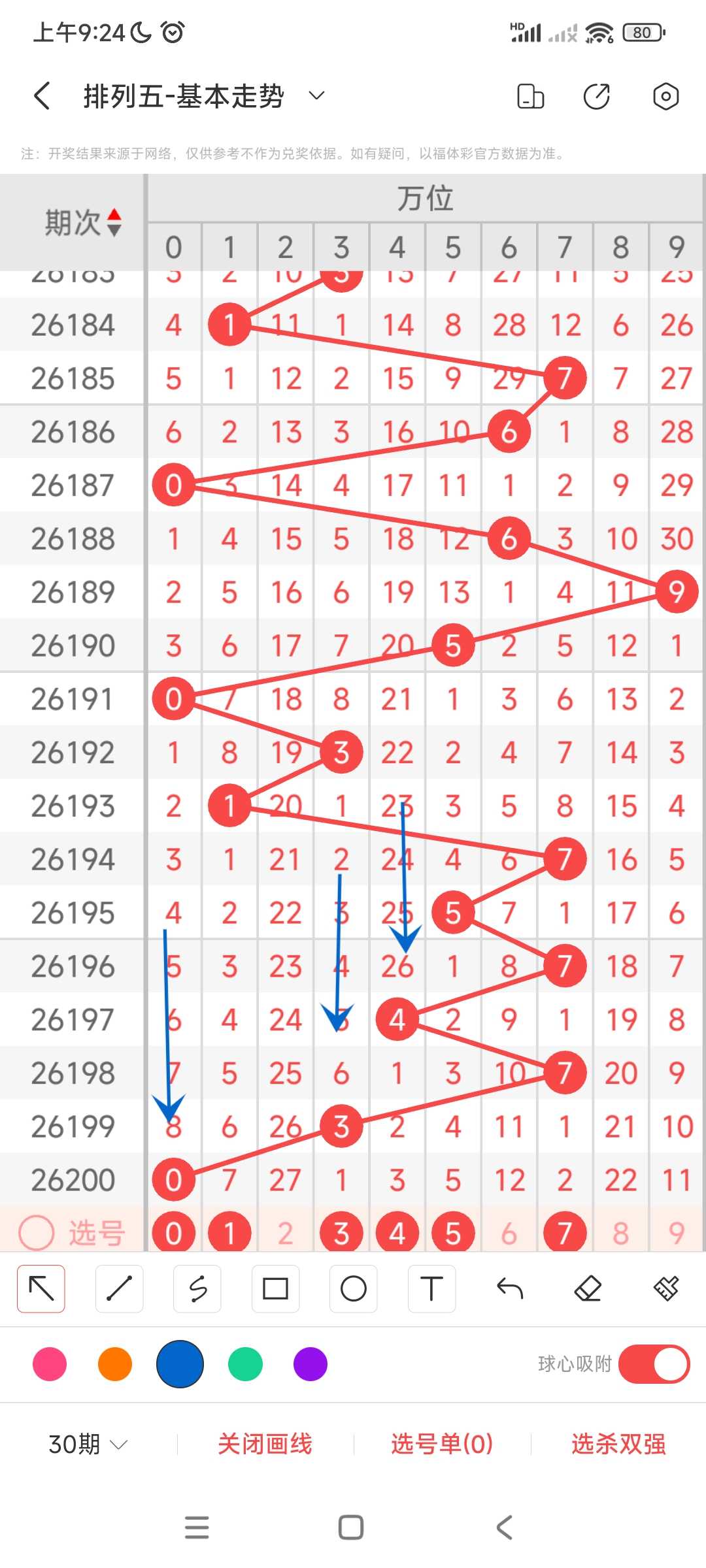Select the rectangle shape tool
This screenshot has height=1568, width=706.
[x=275, y=1288]
